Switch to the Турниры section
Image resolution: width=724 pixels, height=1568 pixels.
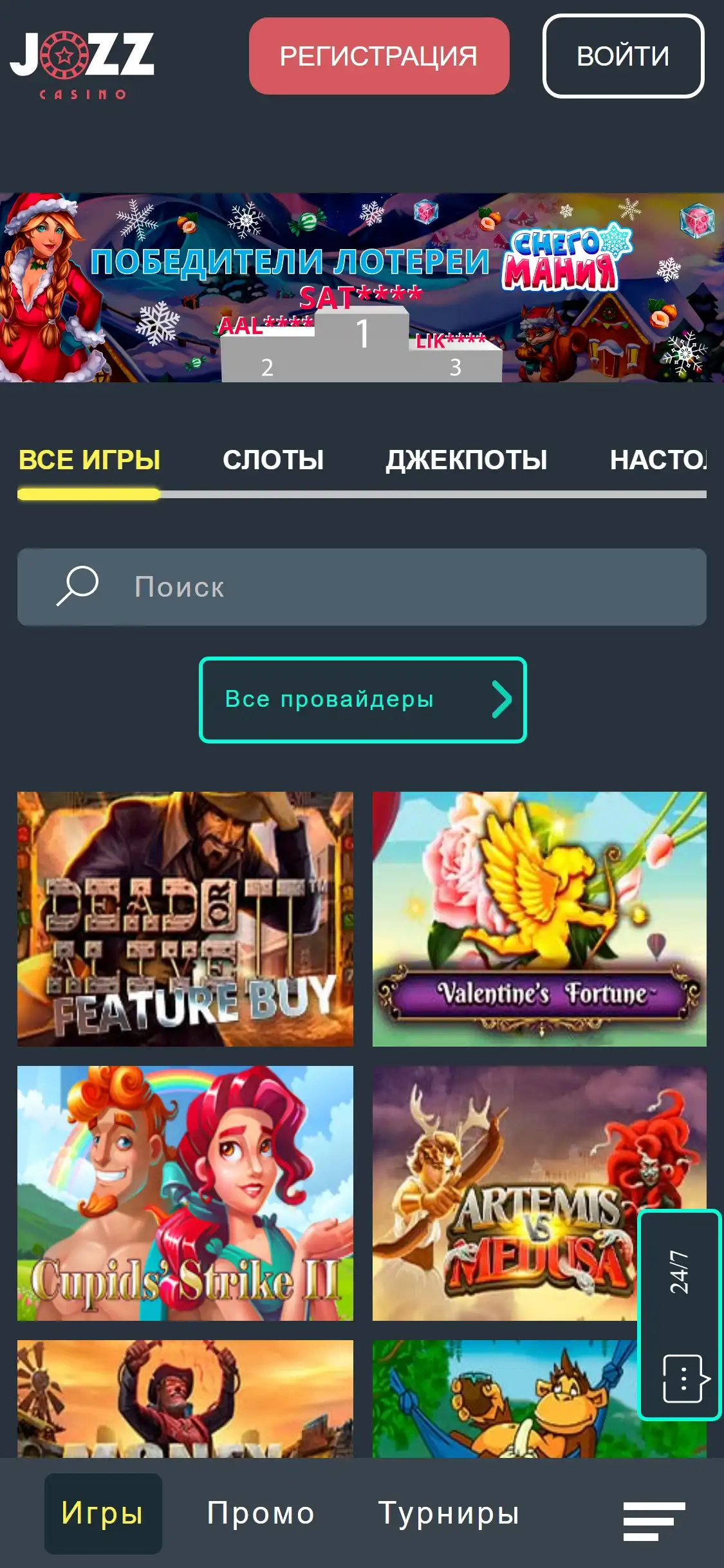449,1513
